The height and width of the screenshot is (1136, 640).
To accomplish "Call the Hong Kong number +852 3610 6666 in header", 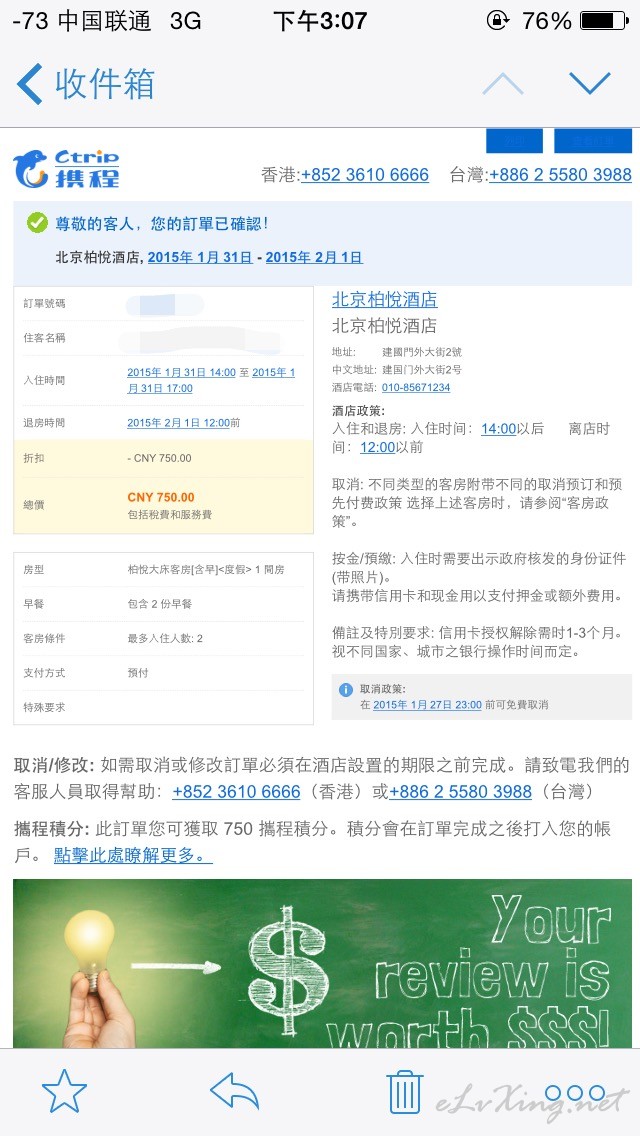I will (365, 175).
